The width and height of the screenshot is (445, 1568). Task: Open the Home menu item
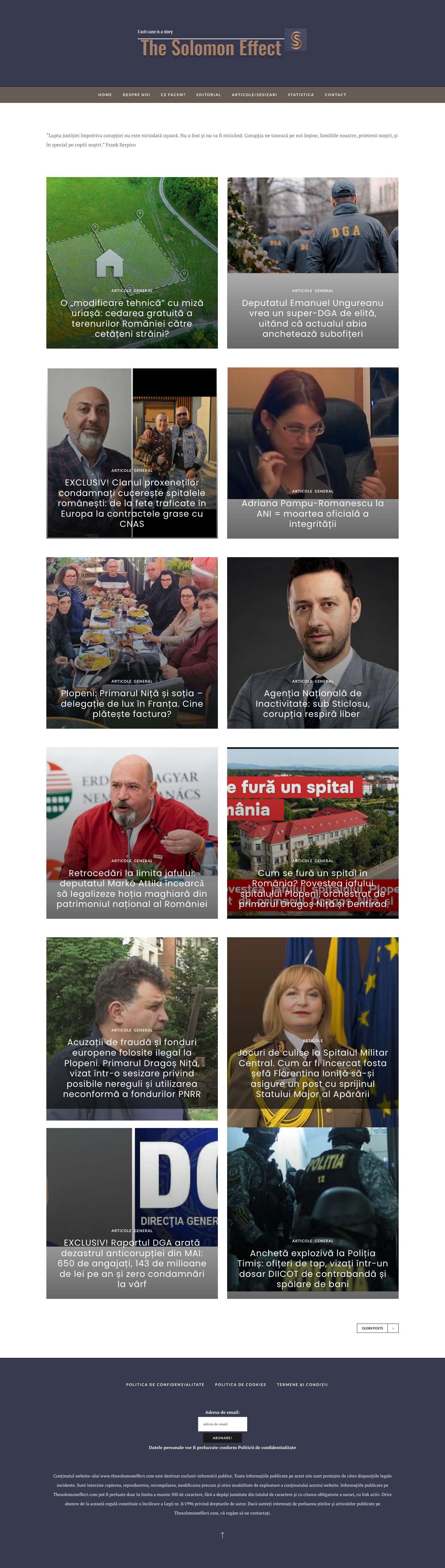(105, 95)
